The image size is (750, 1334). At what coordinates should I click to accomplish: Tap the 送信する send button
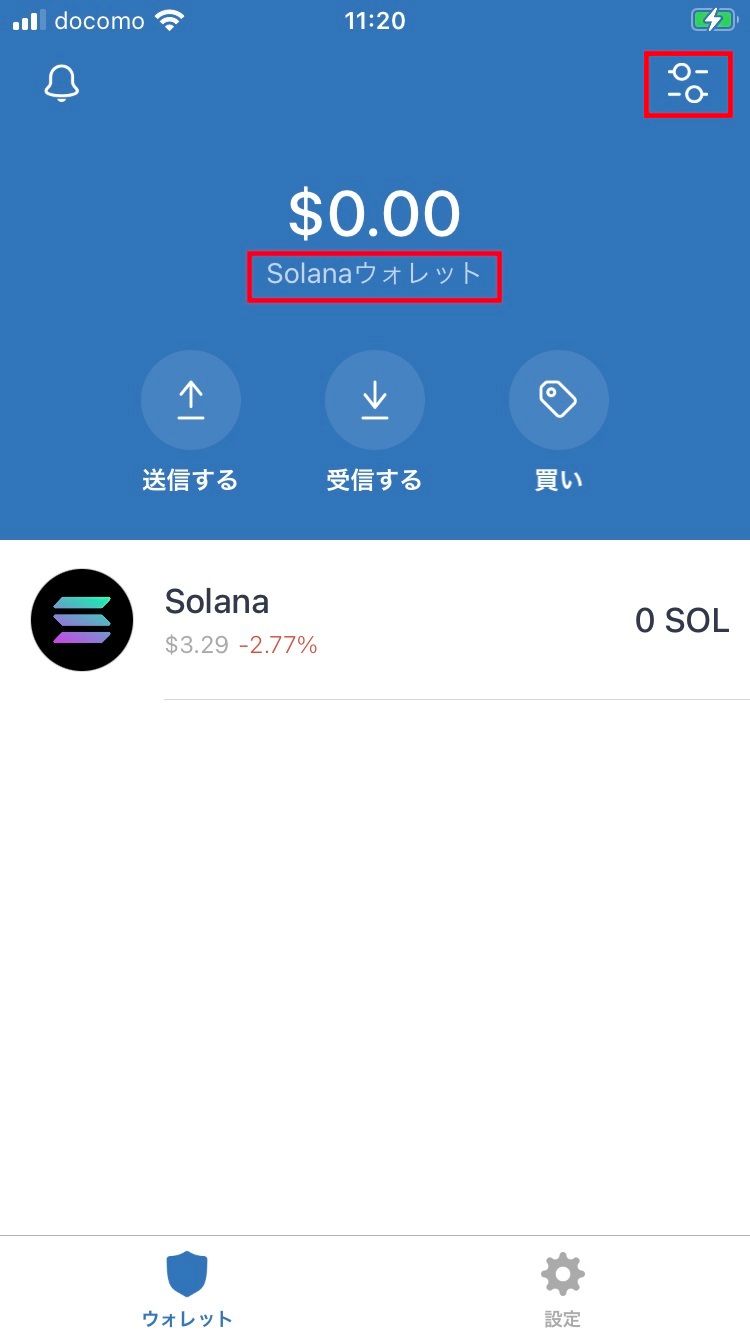pyautogui.click(x=190, y=400)
